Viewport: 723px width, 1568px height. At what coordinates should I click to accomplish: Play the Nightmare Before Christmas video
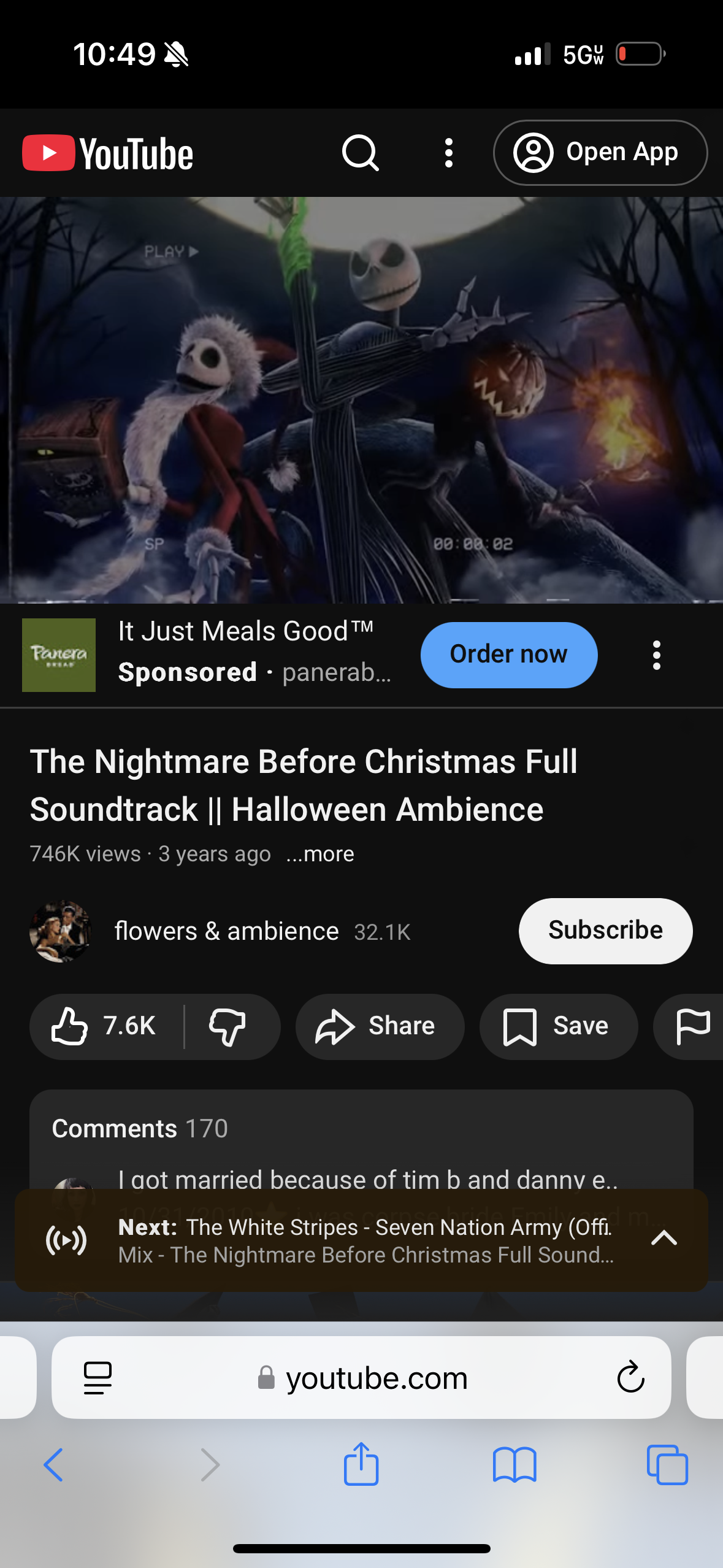pyautogui.click(x=361, y=399)
